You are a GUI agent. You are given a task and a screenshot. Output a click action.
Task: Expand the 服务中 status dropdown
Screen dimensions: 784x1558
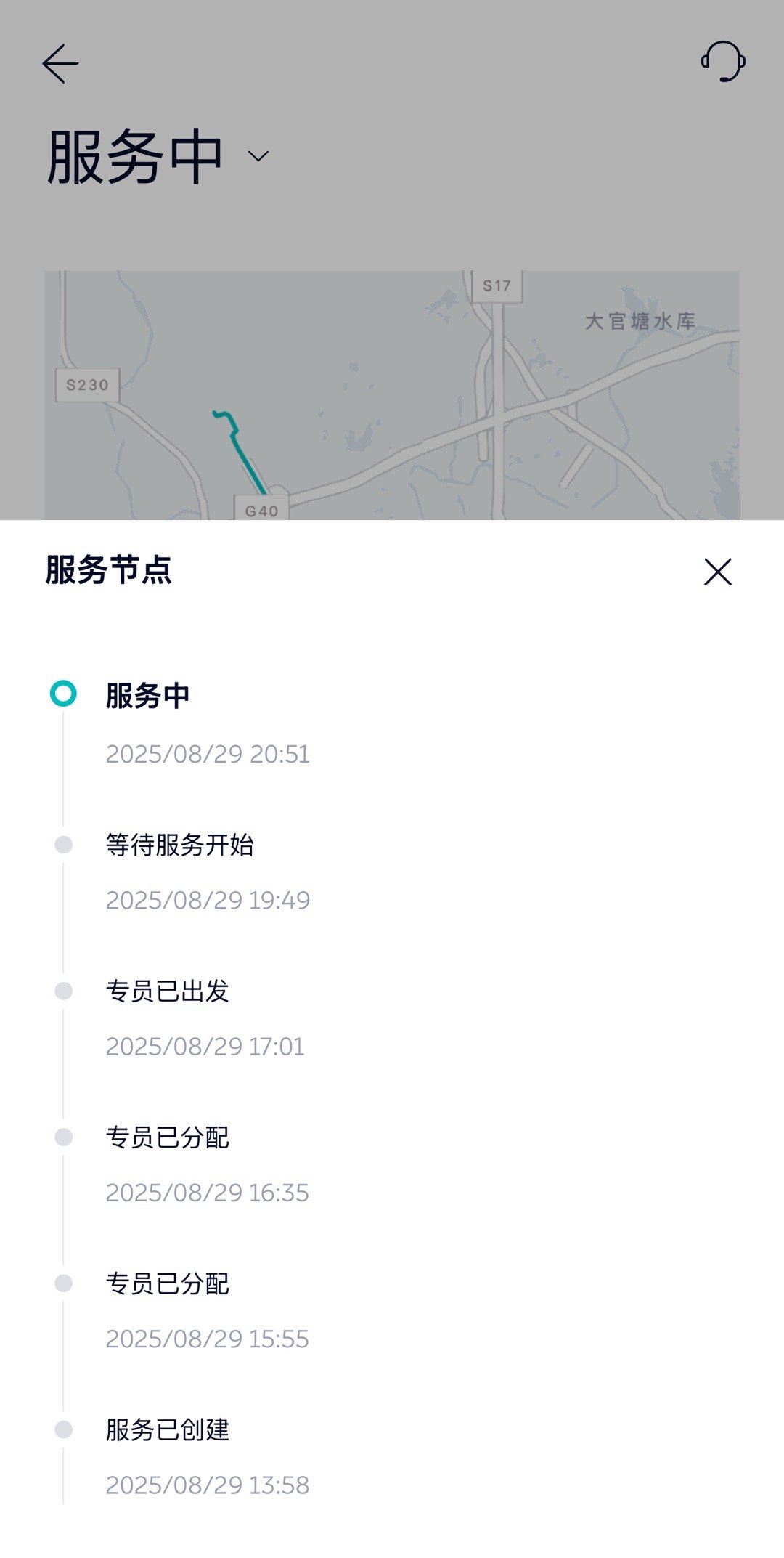click(x=258, y=156)
